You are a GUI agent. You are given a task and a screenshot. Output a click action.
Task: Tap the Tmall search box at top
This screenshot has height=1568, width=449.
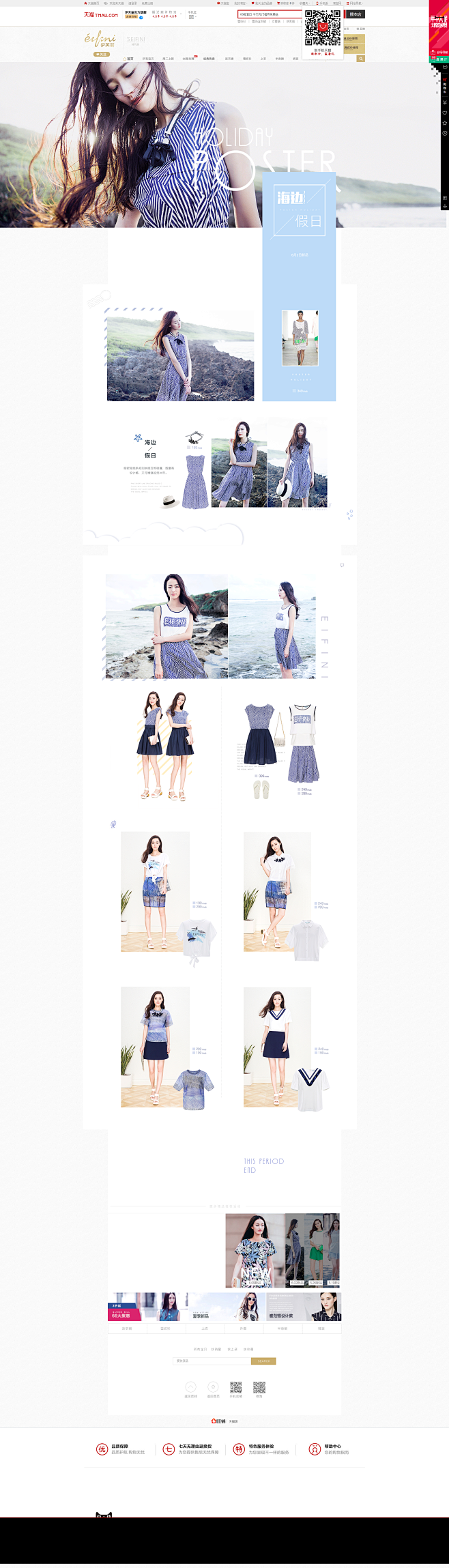coord(269,14)
